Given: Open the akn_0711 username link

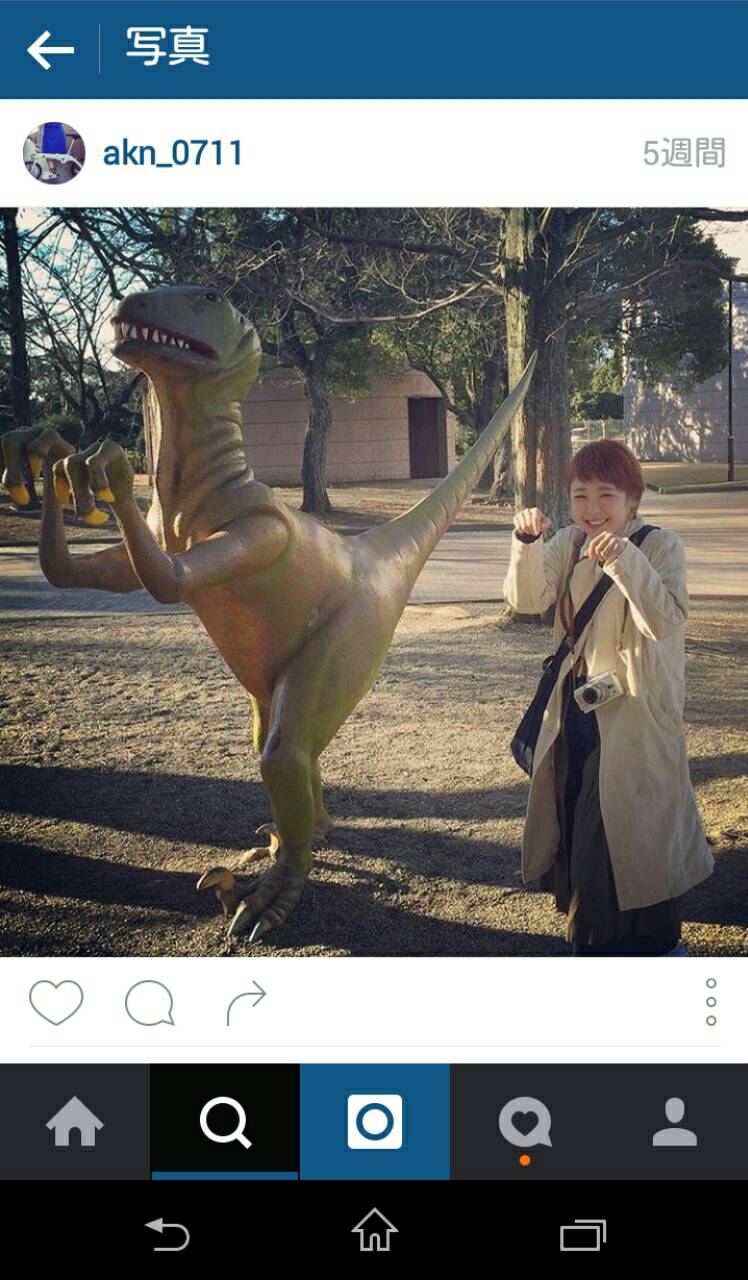Looking at the screenshot, I should (173, 153).
